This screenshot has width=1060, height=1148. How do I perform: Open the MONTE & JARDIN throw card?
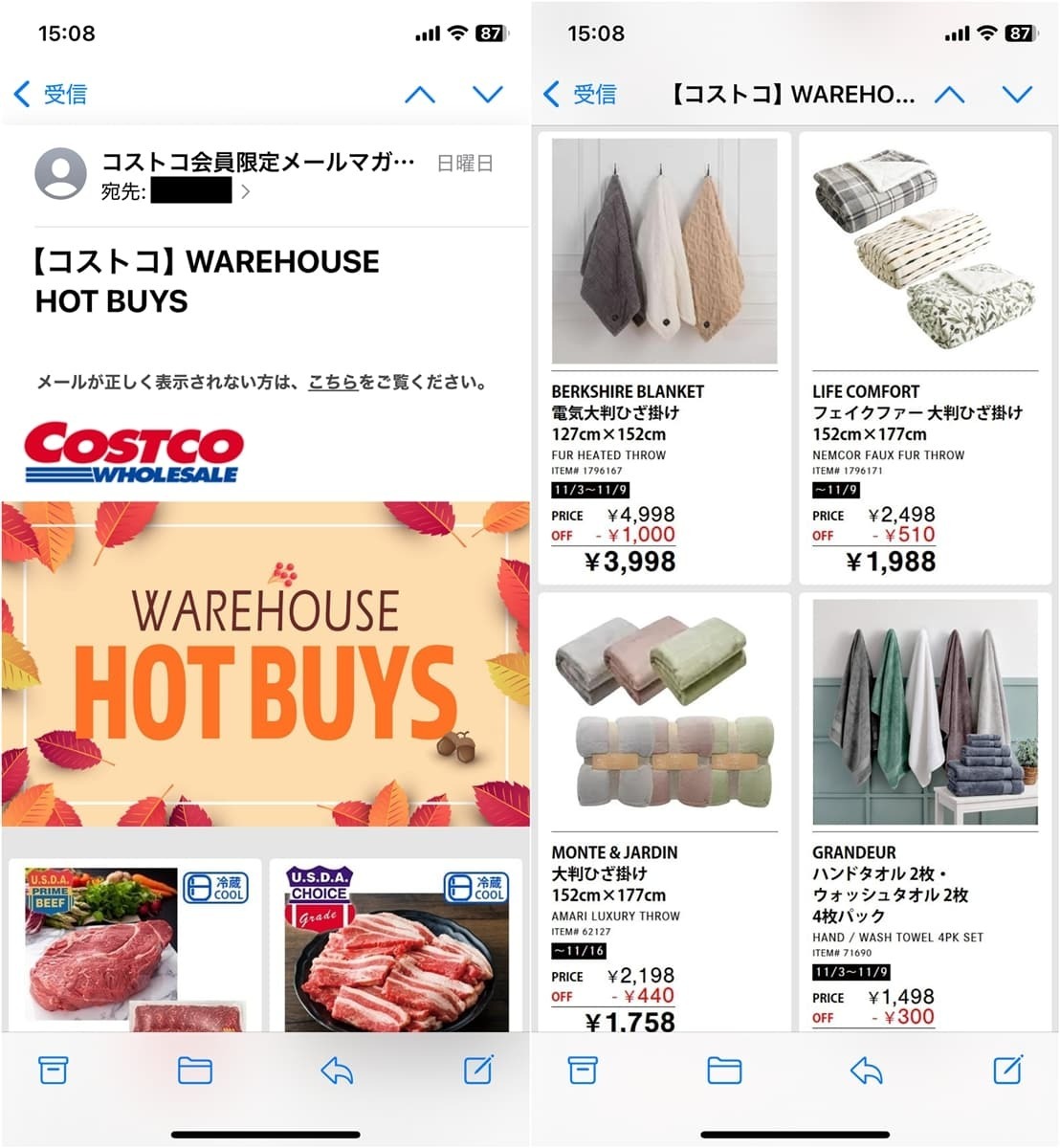click(x=665, y=813)
